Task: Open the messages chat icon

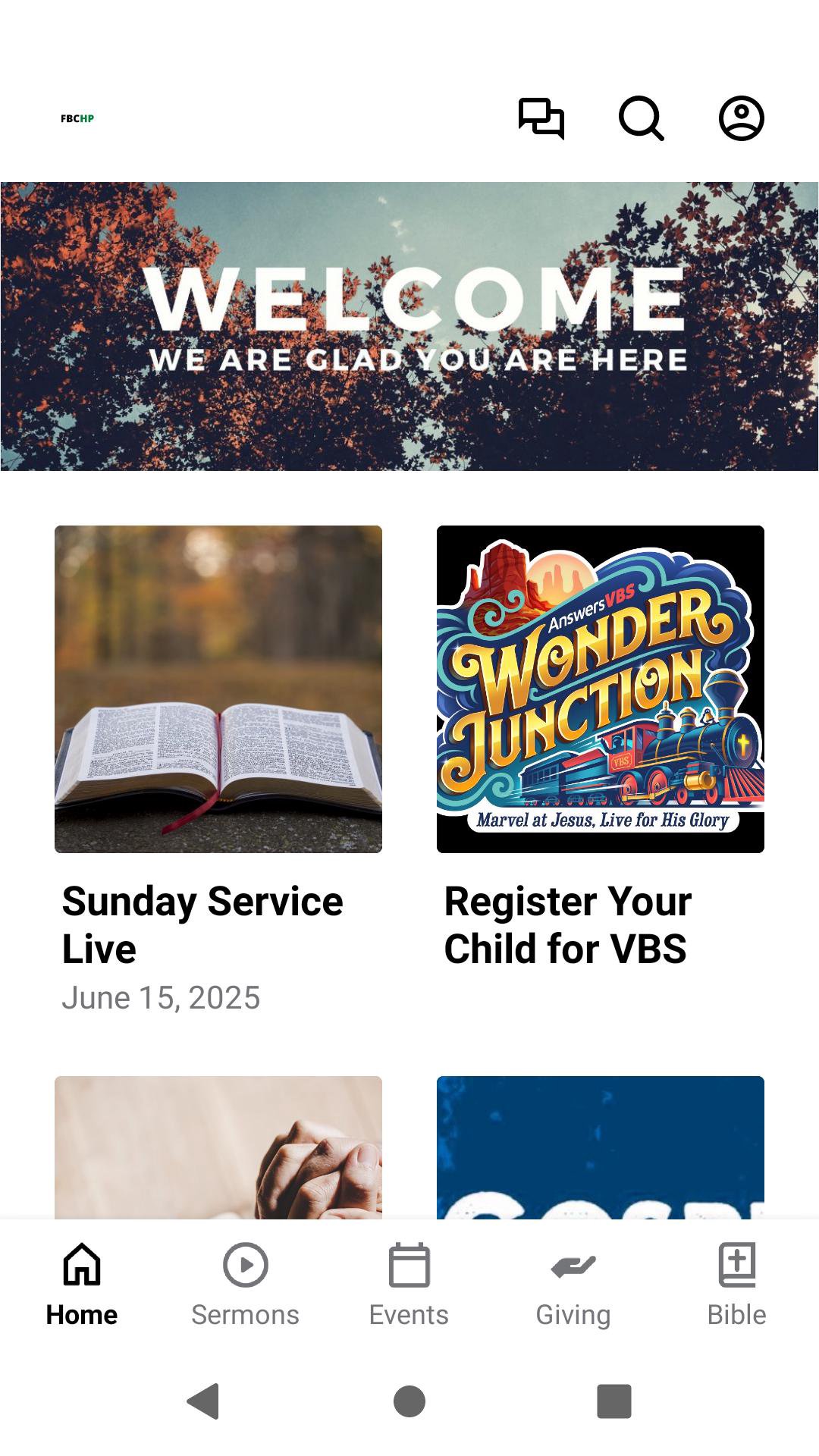Action: [x=541, y=118]
